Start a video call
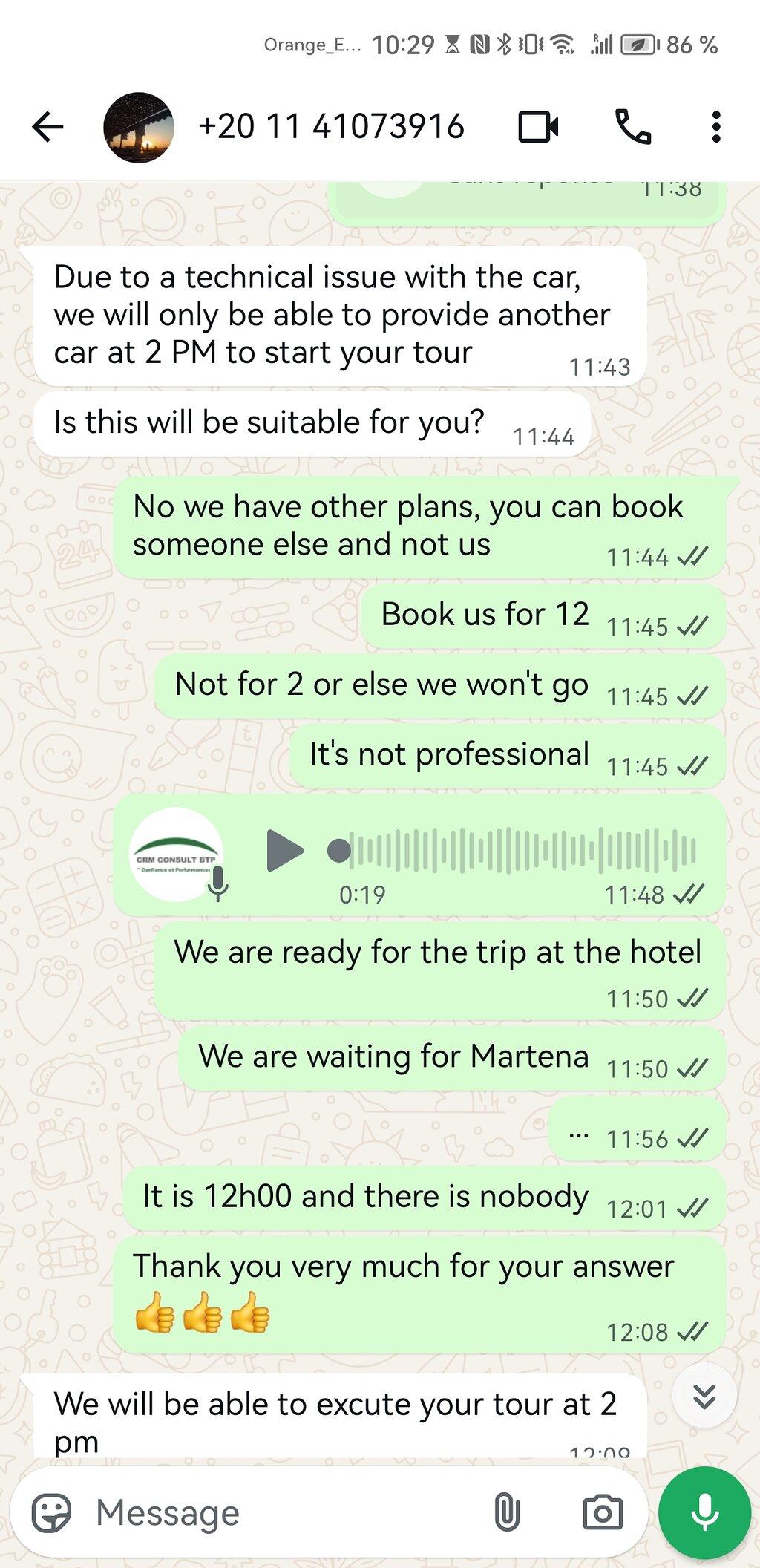Screen dimensions: 760x1568 [x=538, y=127]
